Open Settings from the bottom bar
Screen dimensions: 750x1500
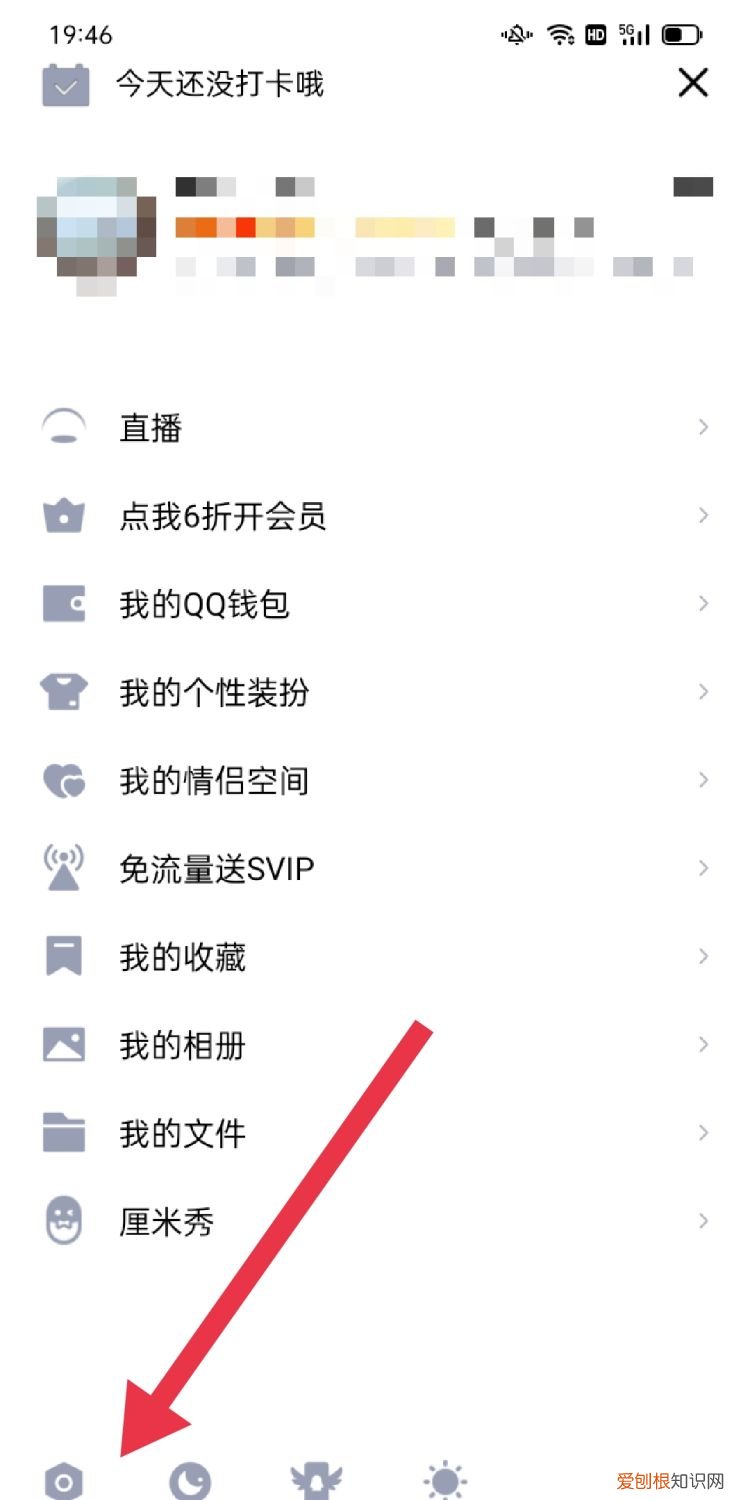pos(63,1480)
